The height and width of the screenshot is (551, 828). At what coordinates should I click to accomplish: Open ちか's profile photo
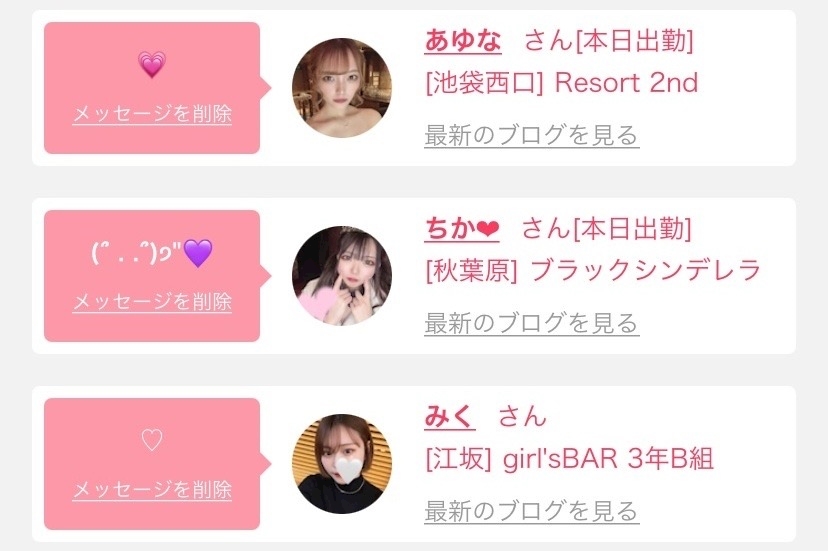(x=342, y=276)
